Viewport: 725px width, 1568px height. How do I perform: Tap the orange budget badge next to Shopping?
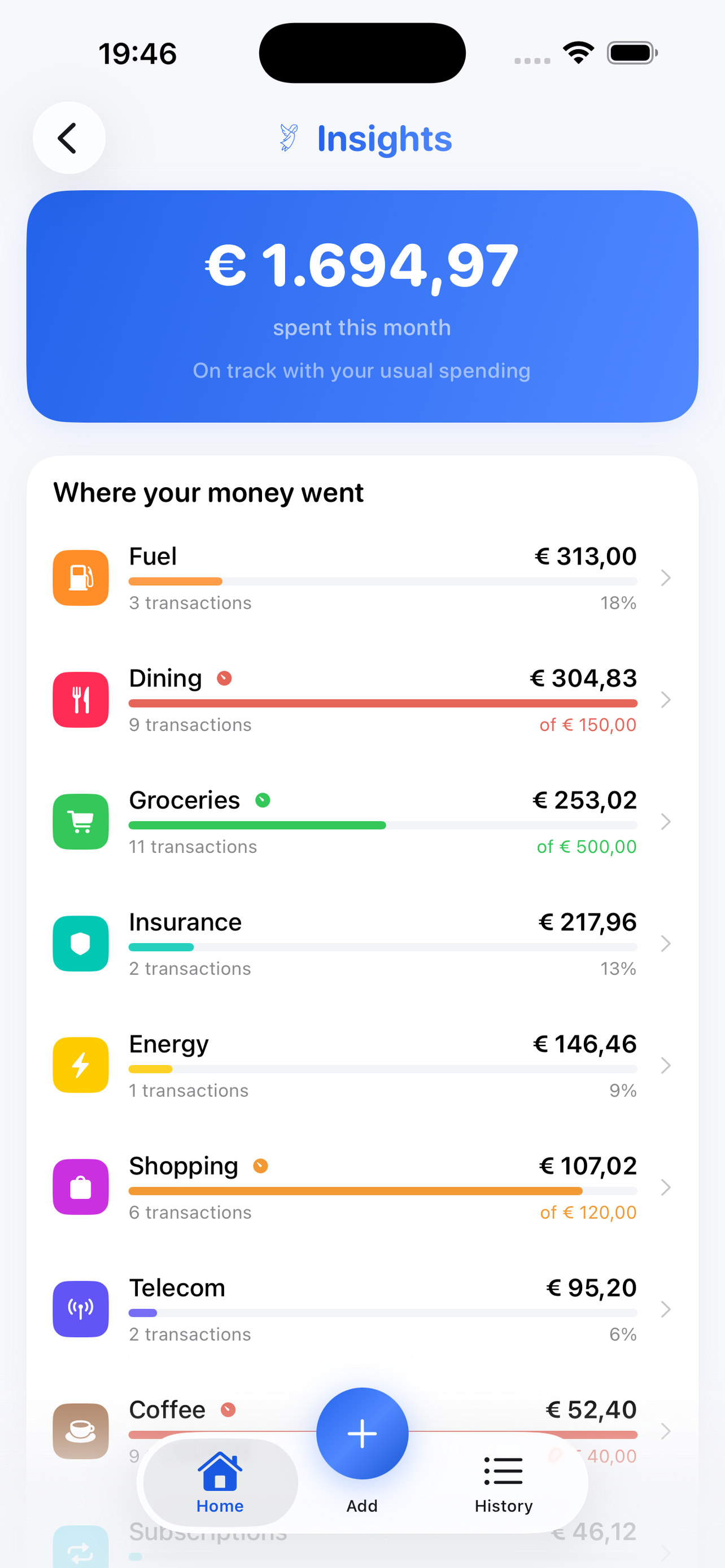tap(261, 1166)
